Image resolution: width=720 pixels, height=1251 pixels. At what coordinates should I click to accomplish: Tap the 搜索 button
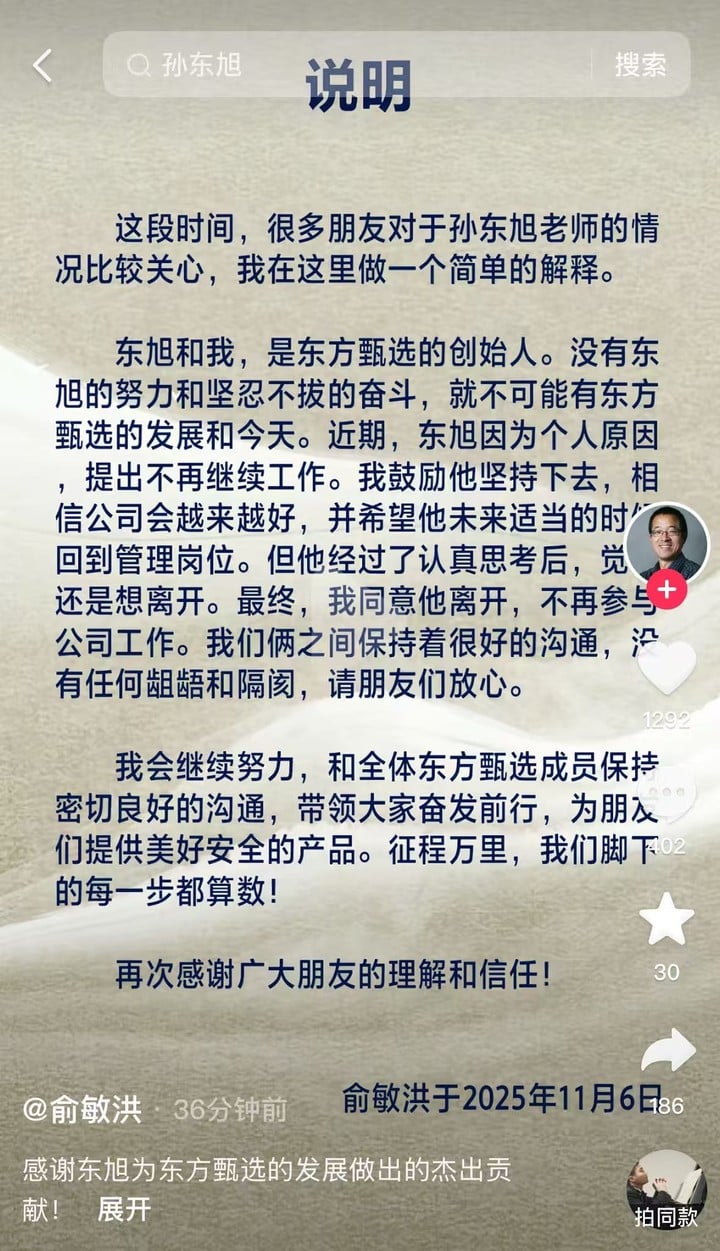tap(640, 66)
